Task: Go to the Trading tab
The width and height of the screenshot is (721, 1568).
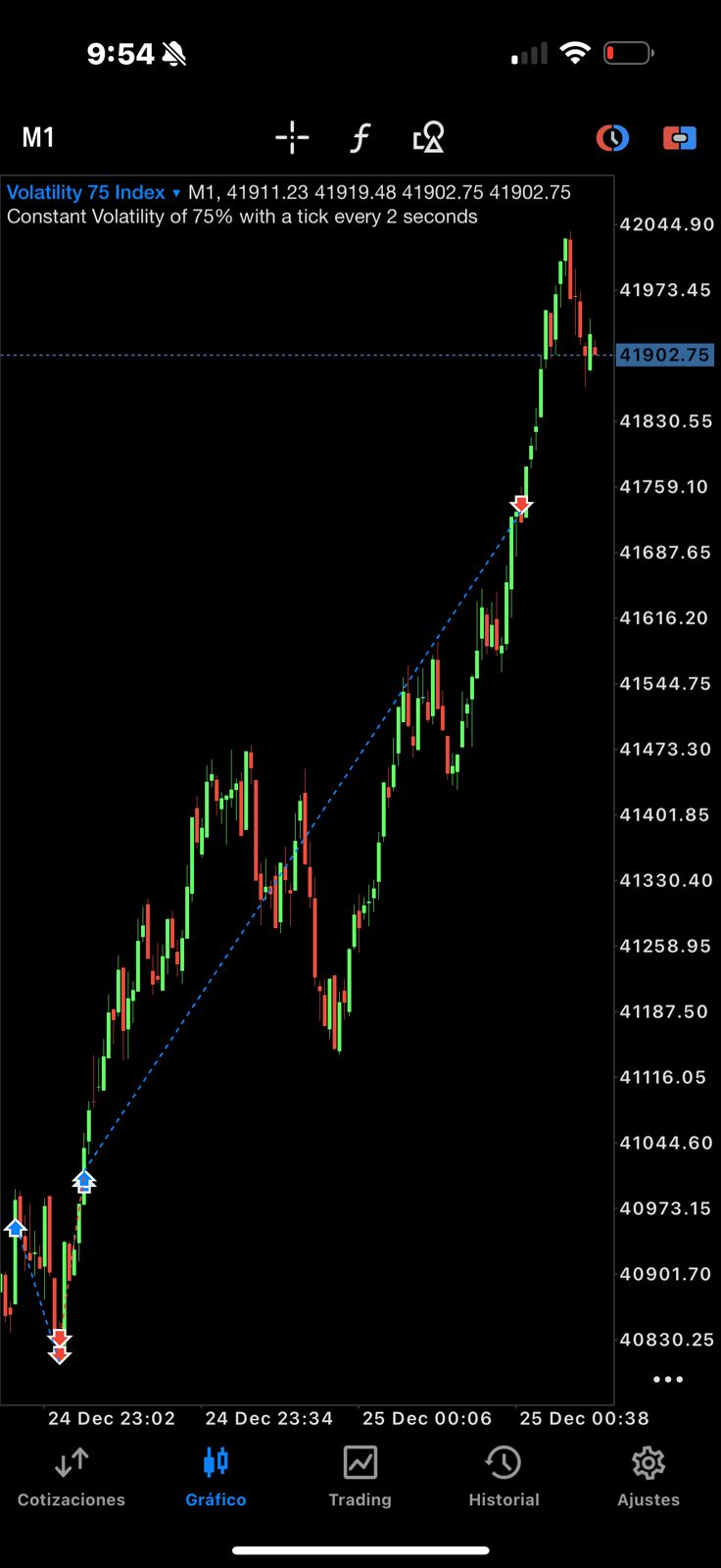Action: point(360,1477)
